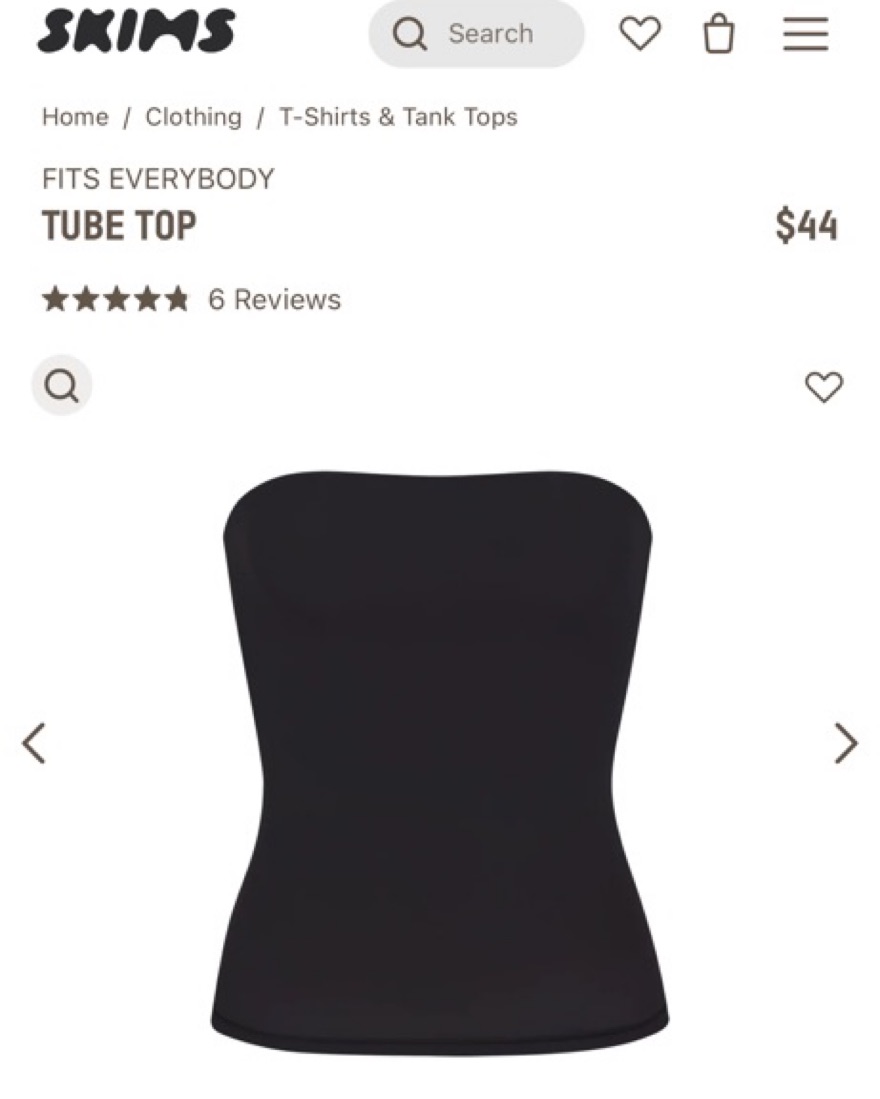Tap the SKIMS logo to go home
The image size is (880, 1099).
(x=136, y=32)
